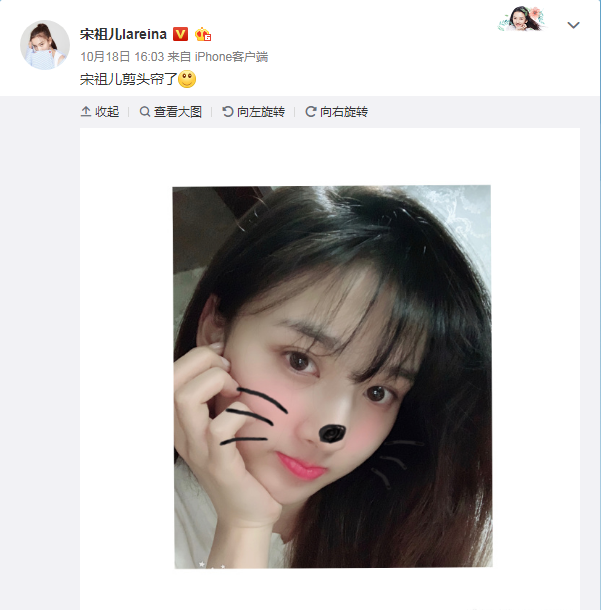
Task: Expand the post options chevron
Action: (573, 25)
